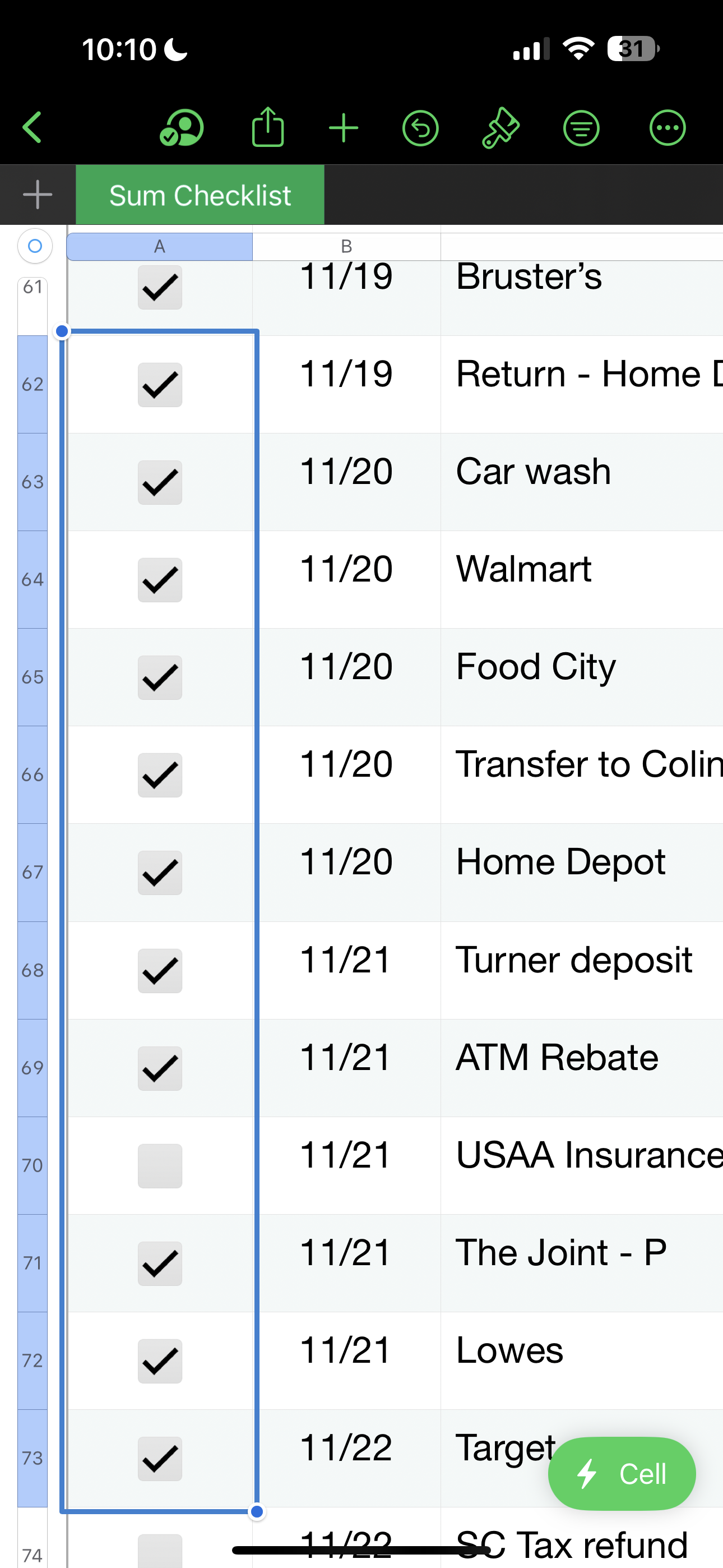This screenshot has height=1568, width=723.
Task: Open the insert plus menu
Action: 344,128
